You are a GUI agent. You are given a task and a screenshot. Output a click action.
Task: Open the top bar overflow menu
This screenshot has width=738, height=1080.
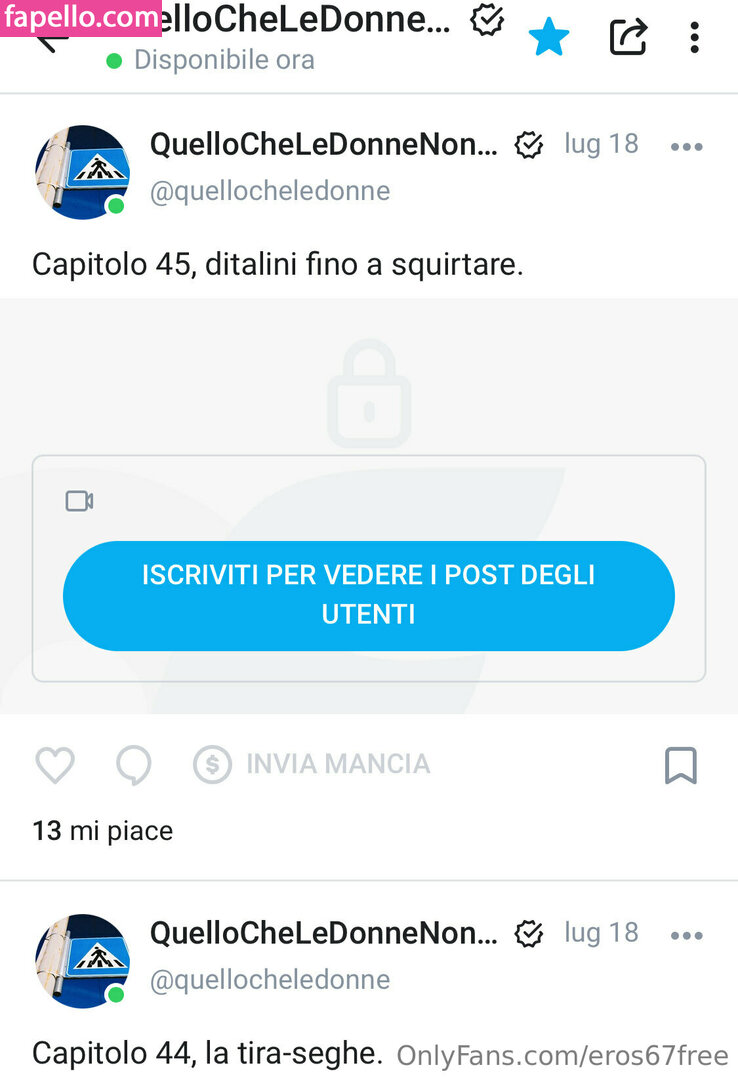click(x=694, y=38)
